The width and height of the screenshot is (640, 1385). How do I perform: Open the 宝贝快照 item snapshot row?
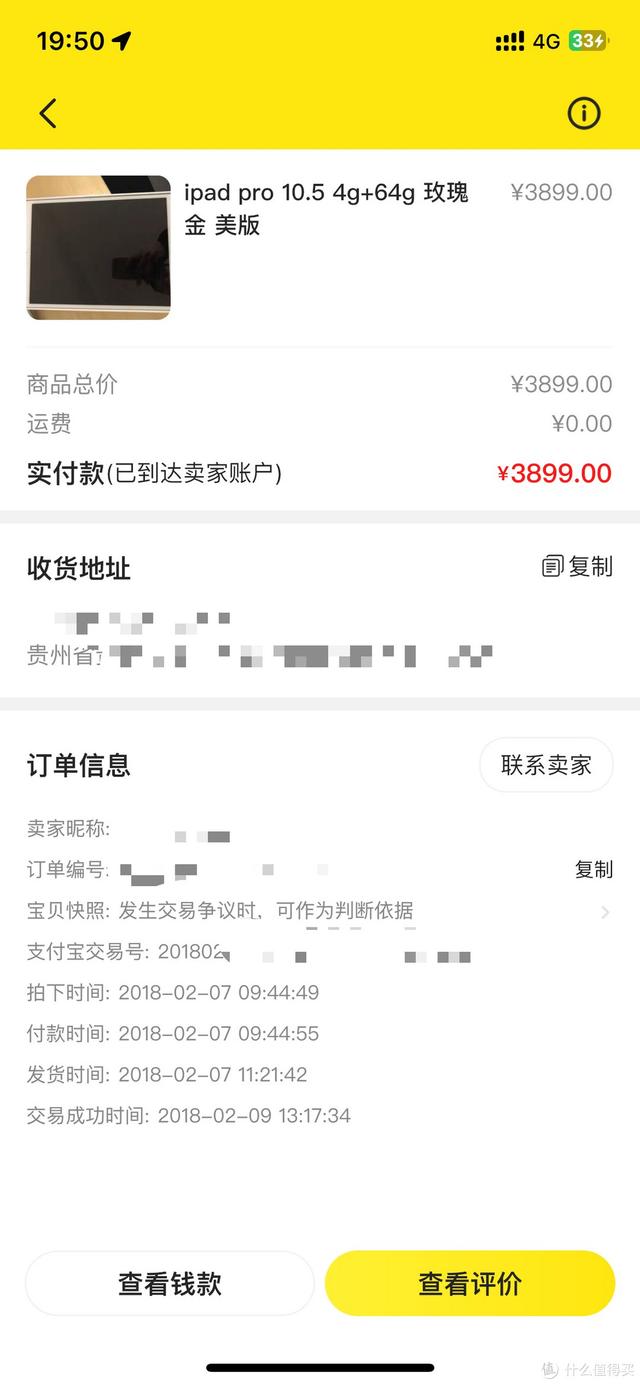318,911
